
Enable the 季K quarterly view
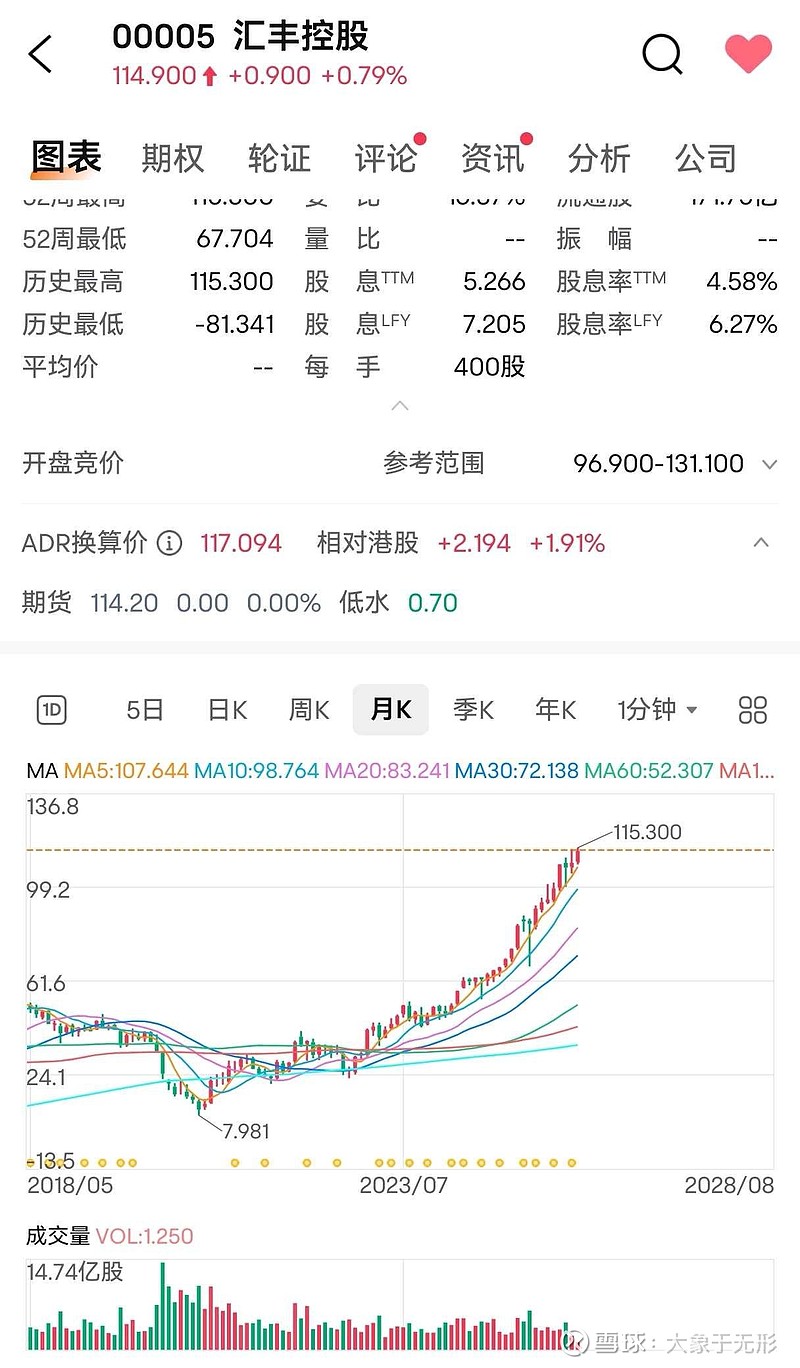pyautogui.click(x=472, y=709)
